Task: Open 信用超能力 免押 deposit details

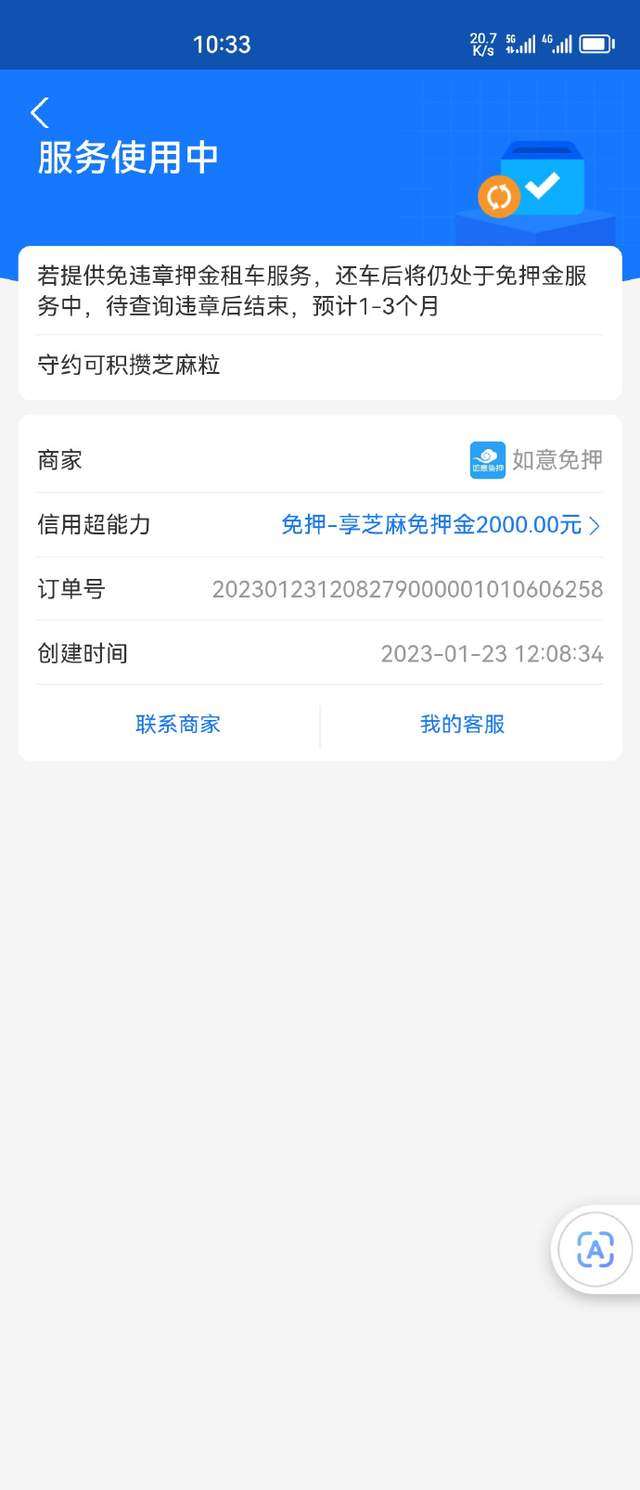Action: (440, 525)
